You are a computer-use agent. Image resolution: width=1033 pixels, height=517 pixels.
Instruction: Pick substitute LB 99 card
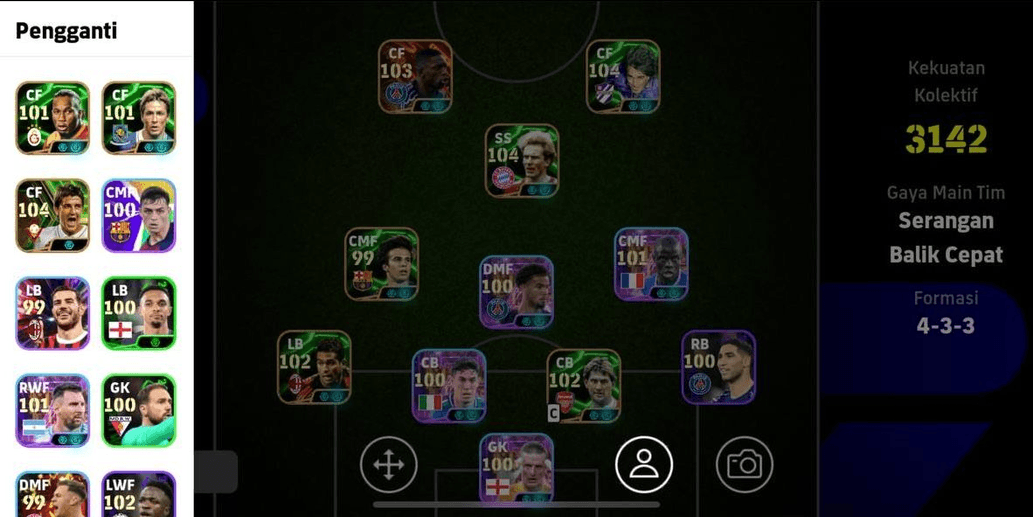tap(53, 313)
